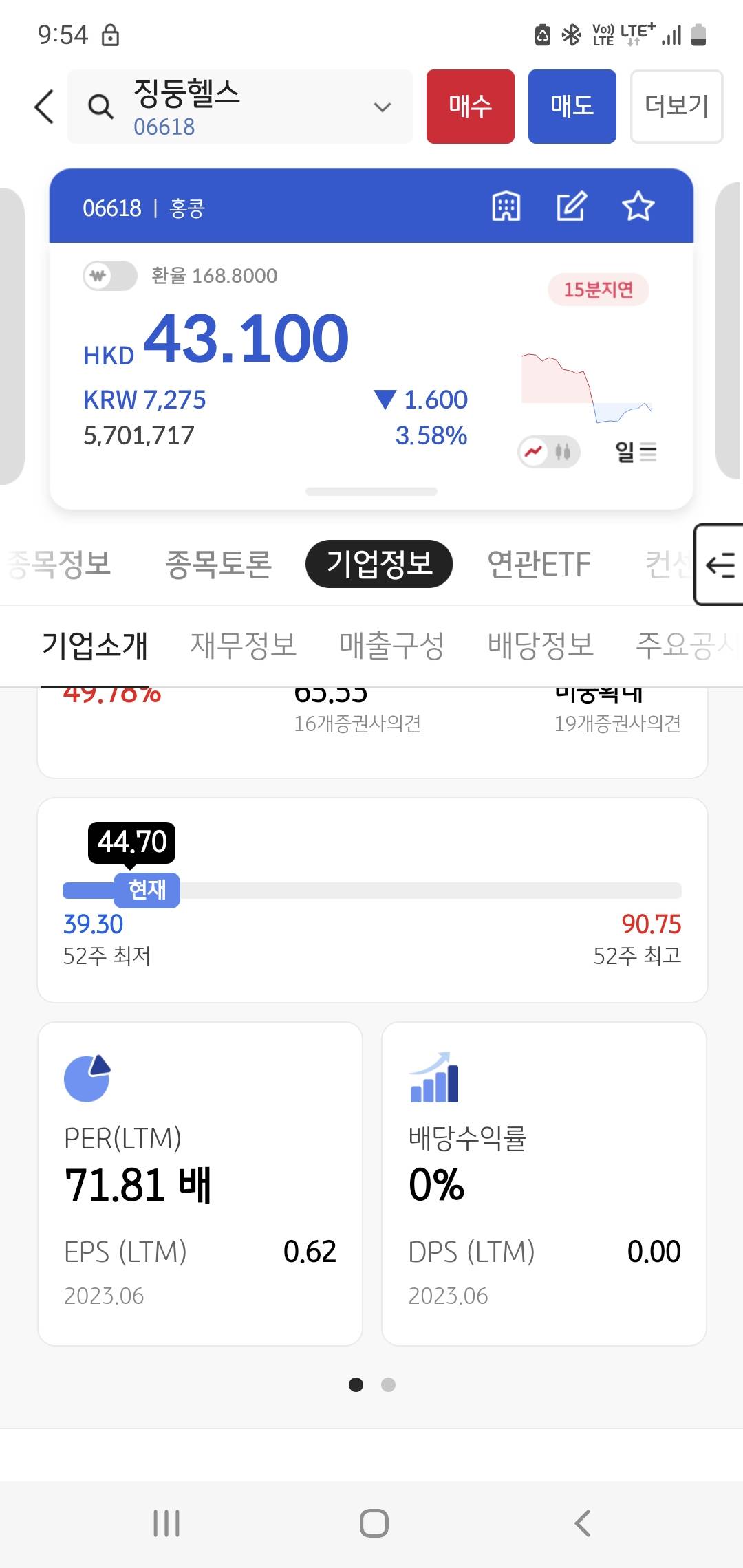Expand the tab list arrow button
The height and width of the screenshot is (1568, 743).
(720, 565)
